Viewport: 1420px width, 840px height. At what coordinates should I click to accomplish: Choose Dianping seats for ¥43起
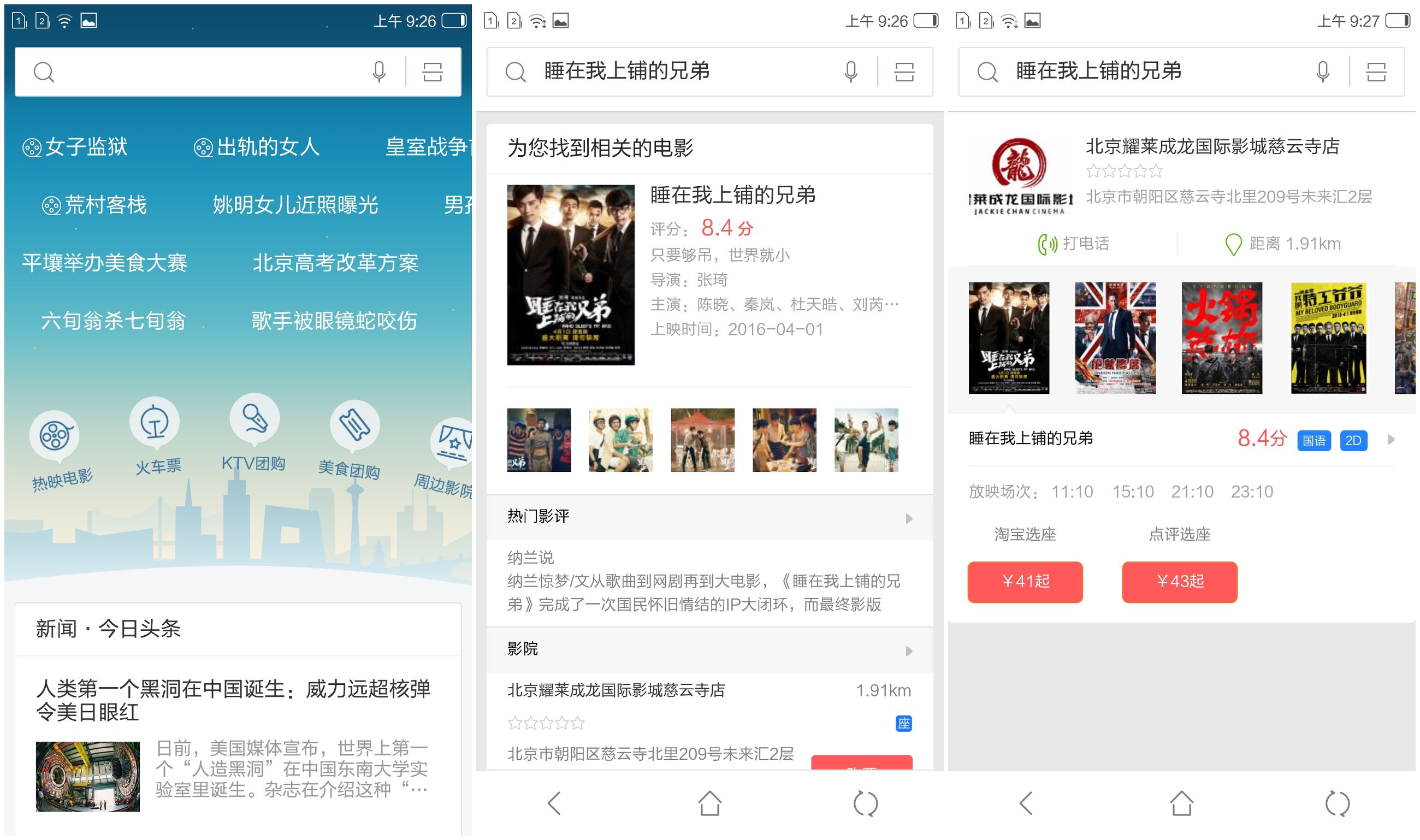[x=1180, y=582]
